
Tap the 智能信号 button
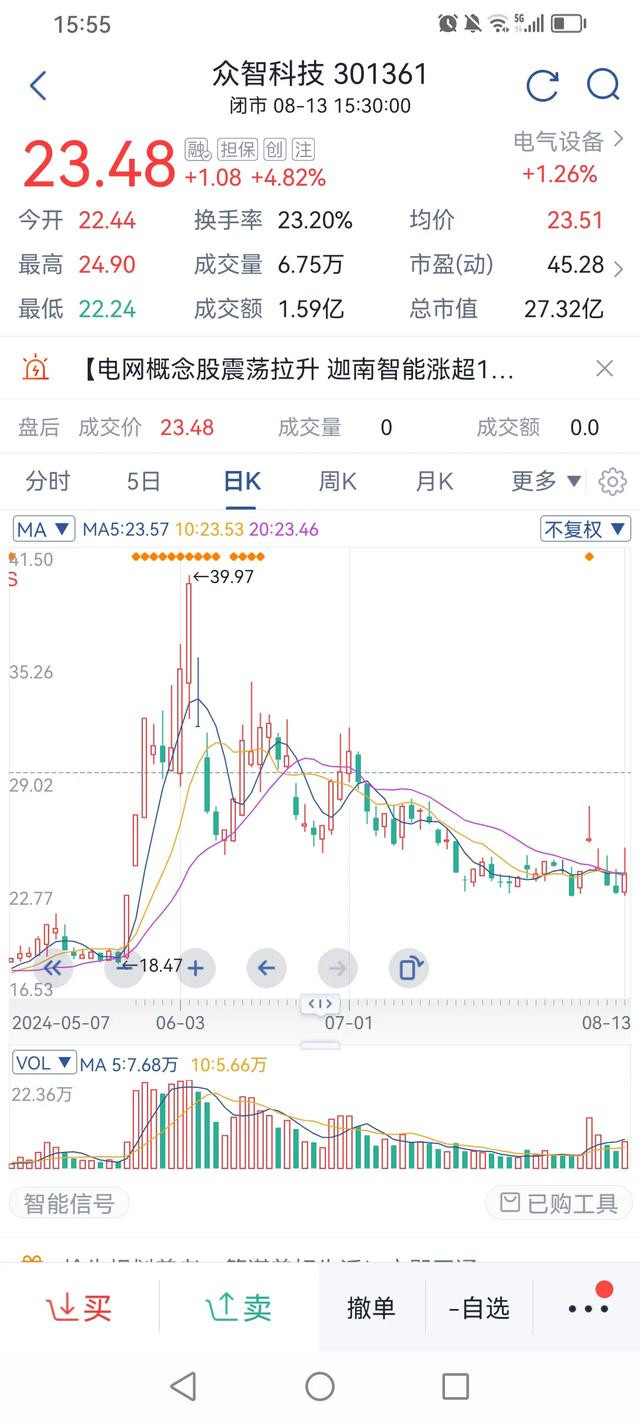pyautogui.click(x=69, y=1203)
